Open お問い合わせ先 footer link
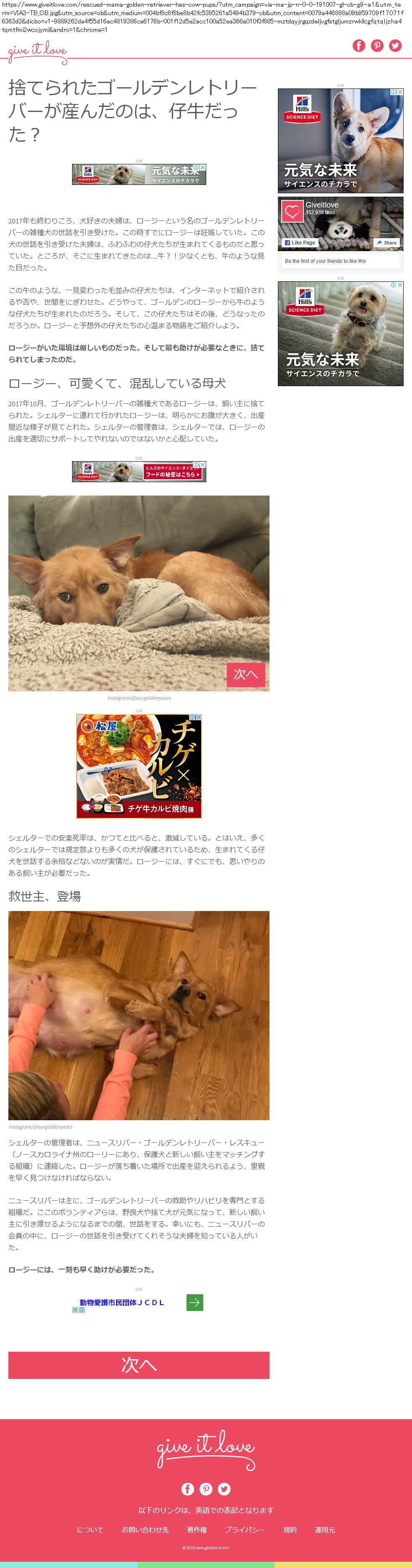412x1568 pixels. pos(145,1529)
